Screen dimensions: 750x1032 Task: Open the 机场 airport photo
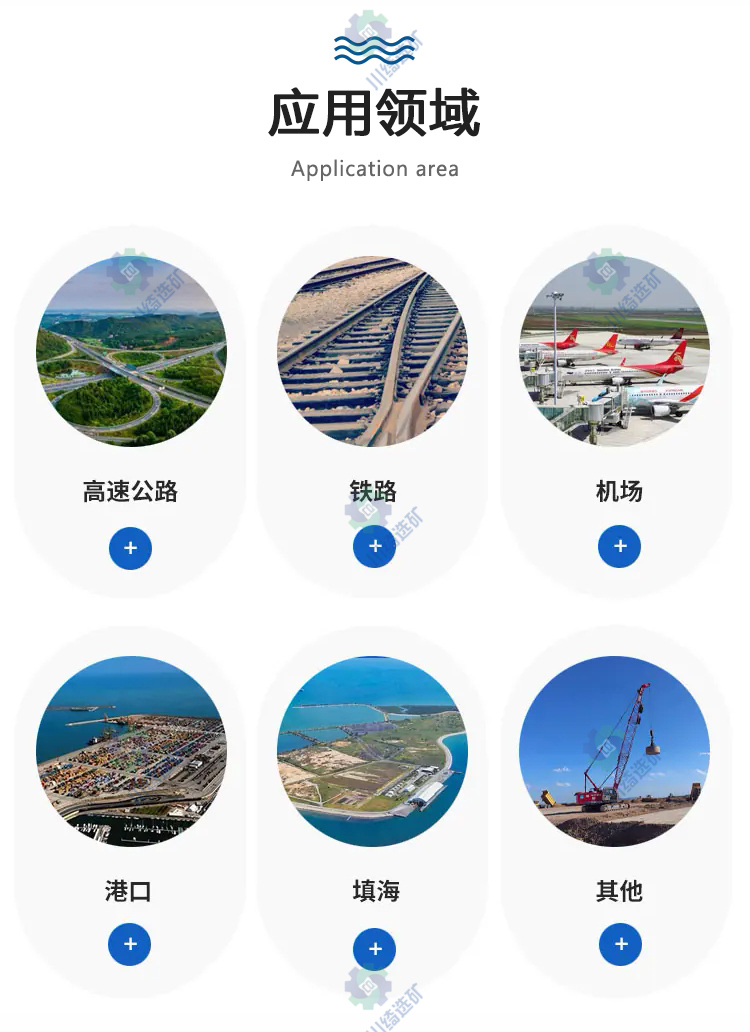click(614, 351)
